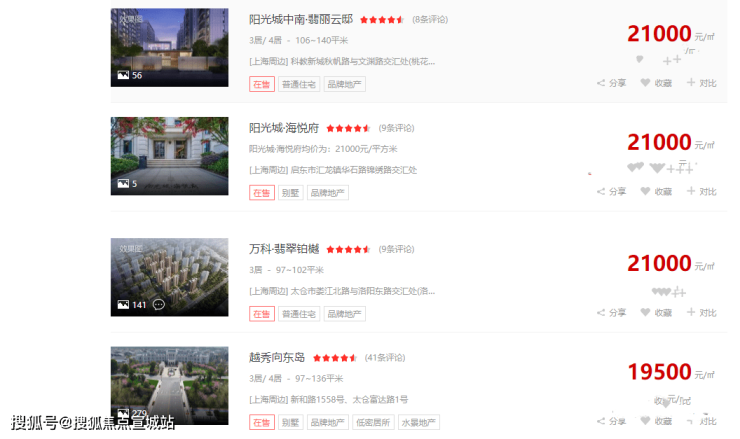Open the photo thumbnail of 阳光城中南·翡丽云邸
The image size is (740, 439).
169,47
